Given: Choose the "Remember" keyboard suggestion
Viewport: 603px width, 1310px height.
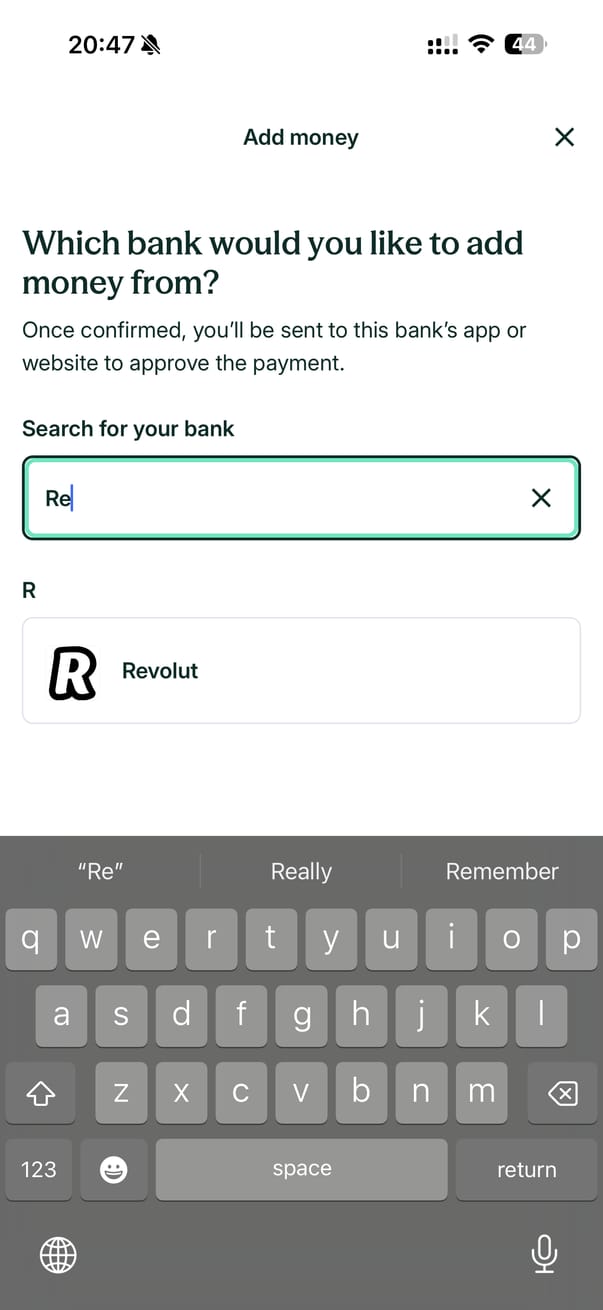Looking at the screenshot, I should [x=502, y=872].
